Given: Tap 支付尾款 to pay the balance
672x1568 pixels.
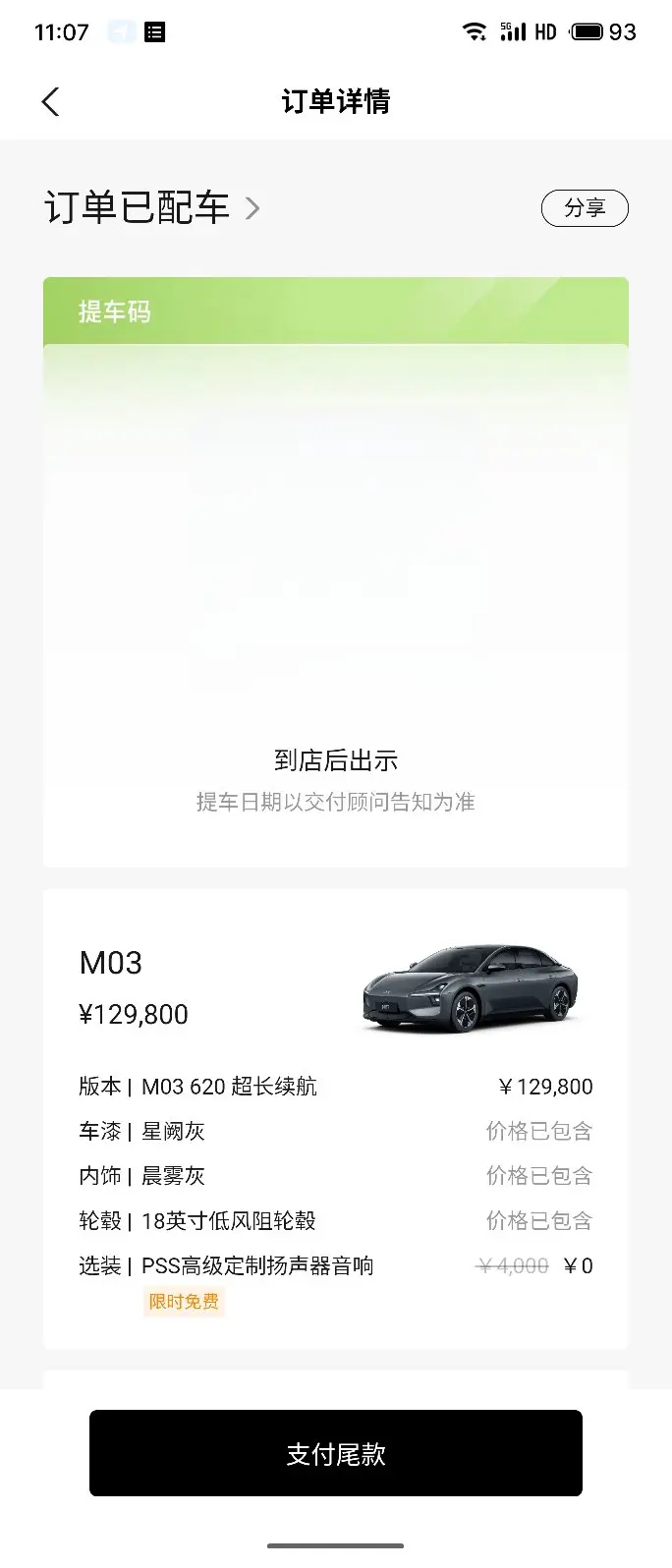Looking at the screenshot, I should (336, 1453).
